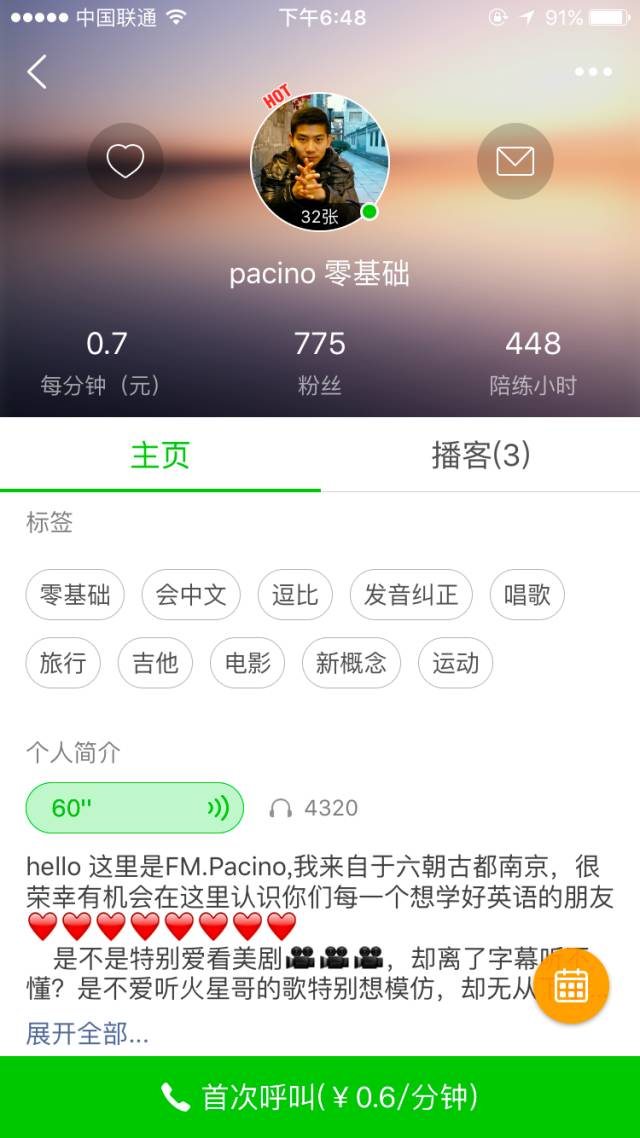Select the 旅行 tag
Image resolution: width=640 pixels, height=1138 pixels.
[63, 663]
